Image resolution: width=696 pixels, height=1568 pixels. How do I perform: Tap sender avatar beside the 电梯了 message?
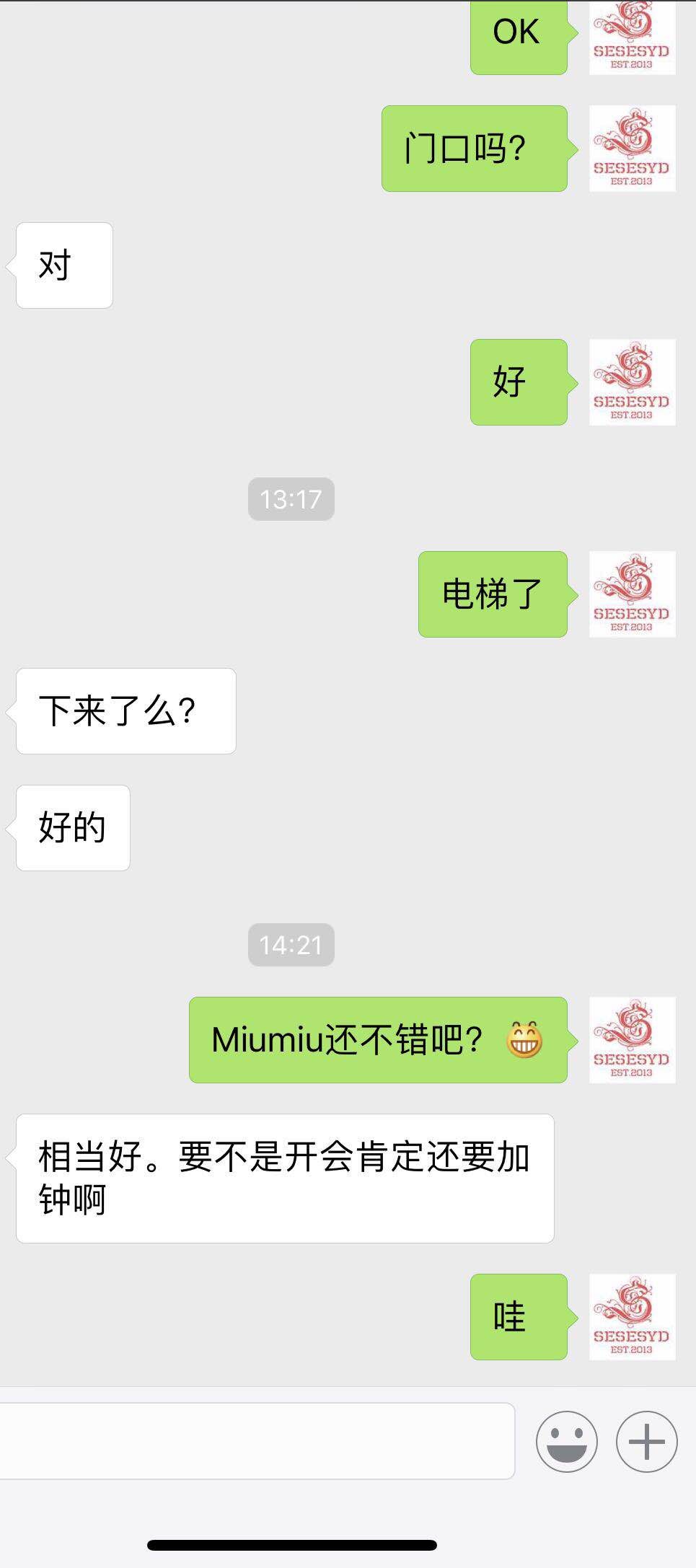(x=632, y=594)
